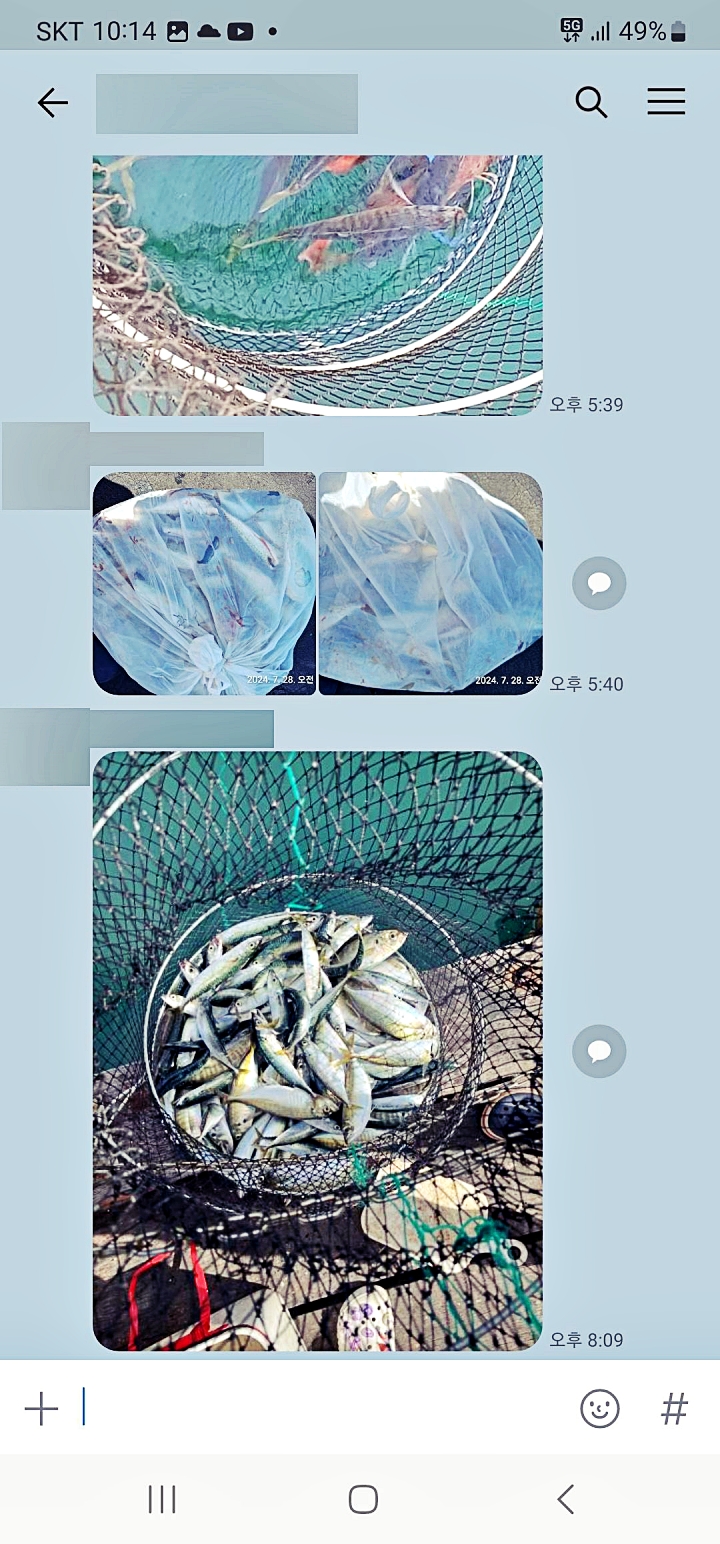Open the fish net photo sent at 5:39

[x=318, y=285]
